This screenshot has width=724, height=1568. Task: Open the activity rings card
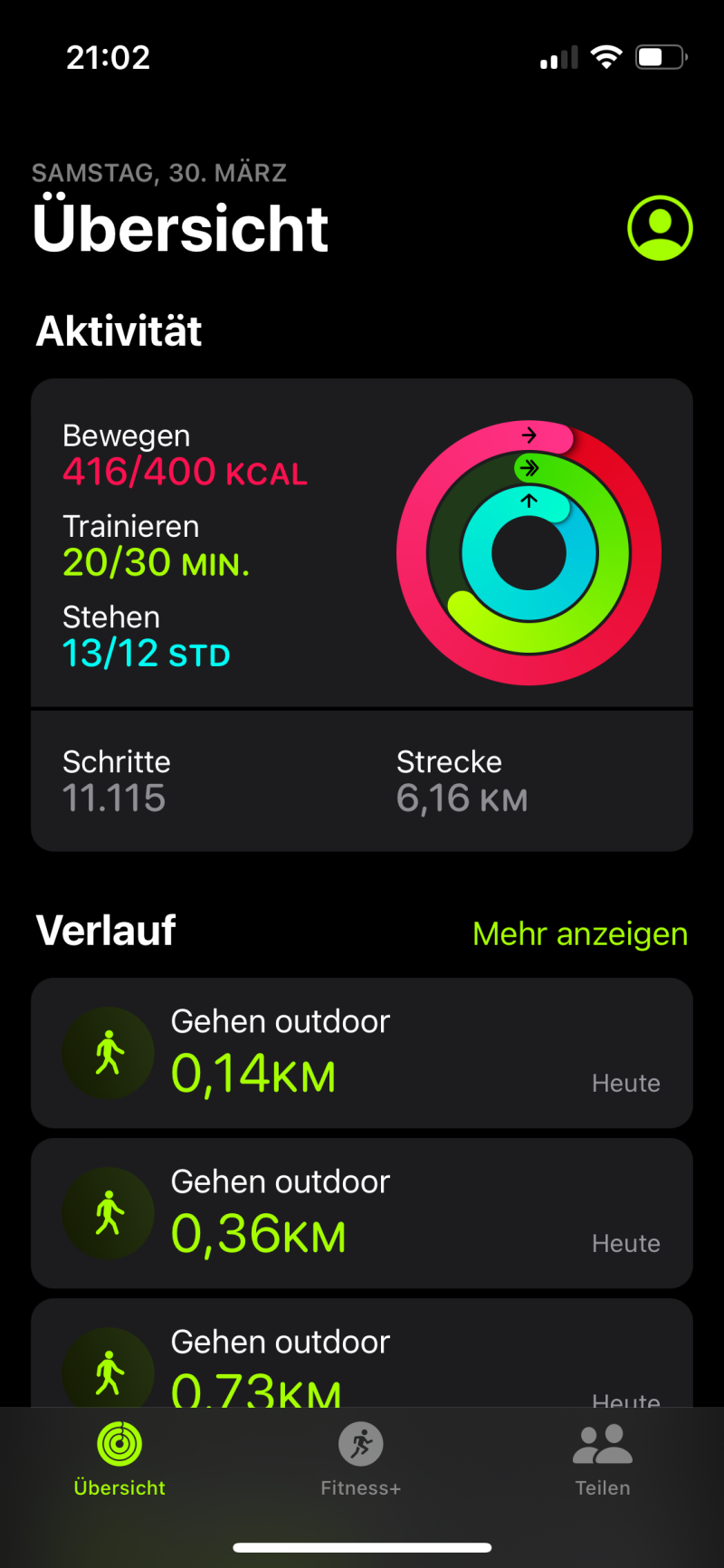click(362, 543)
